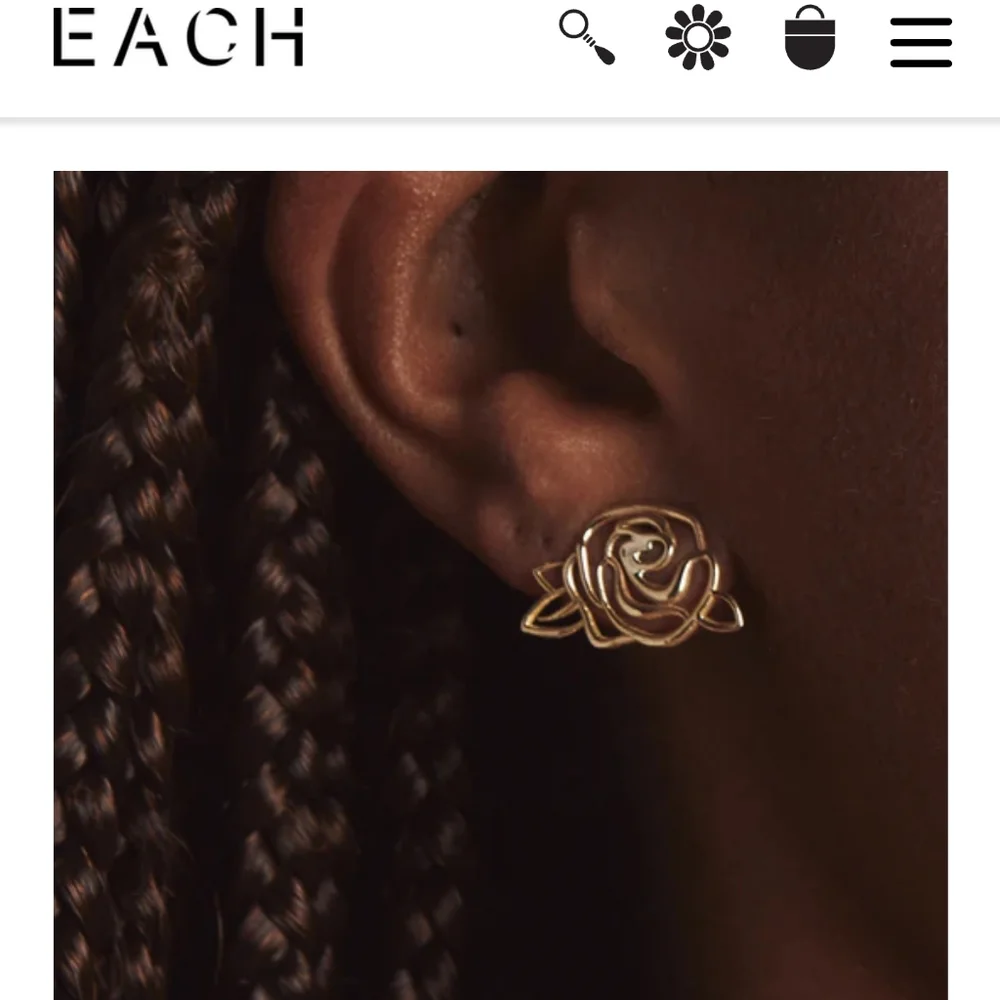Open the hamburger menu
1000x1000 pixels.
921,42
